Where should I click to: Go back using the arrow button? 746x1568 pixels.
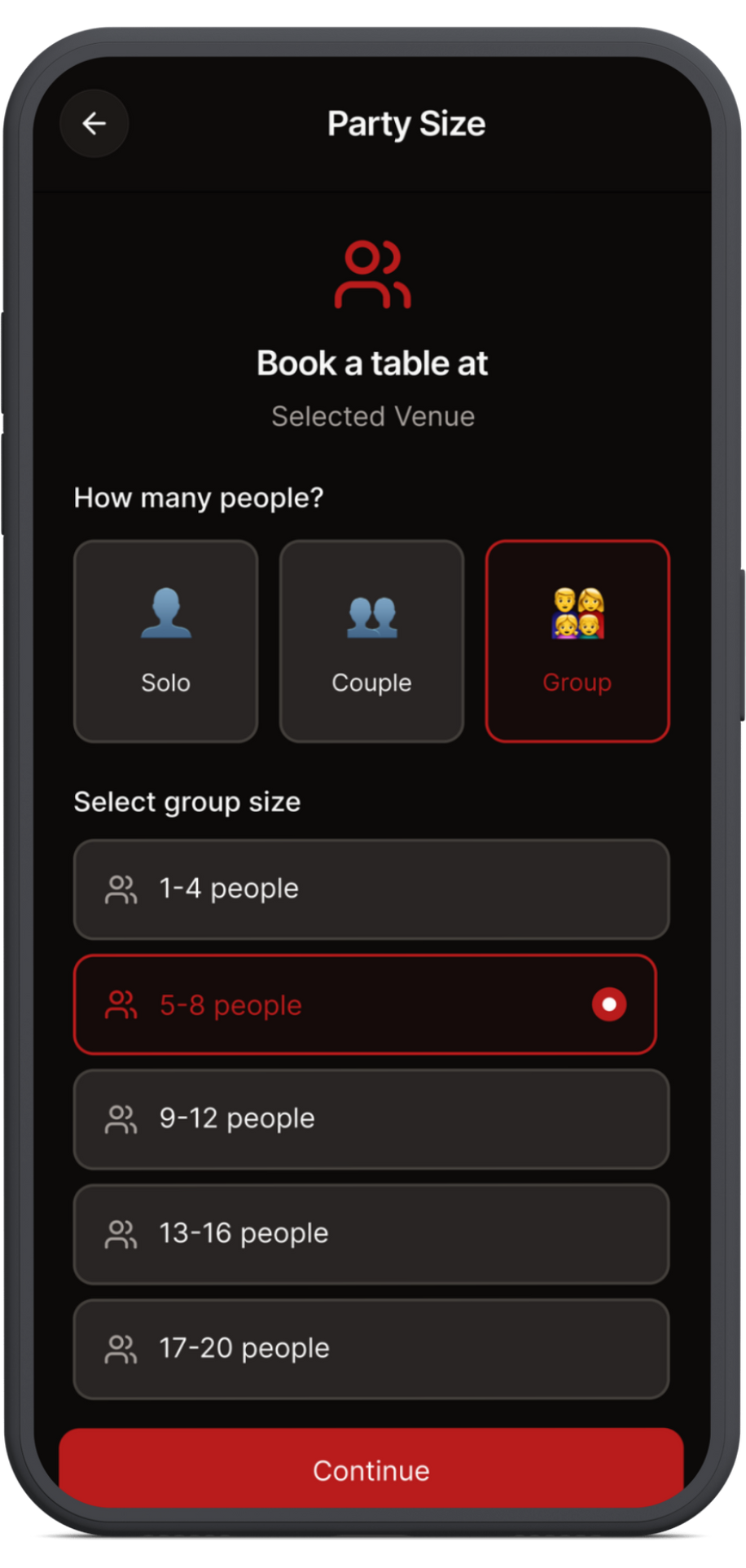tap(94, 124)
